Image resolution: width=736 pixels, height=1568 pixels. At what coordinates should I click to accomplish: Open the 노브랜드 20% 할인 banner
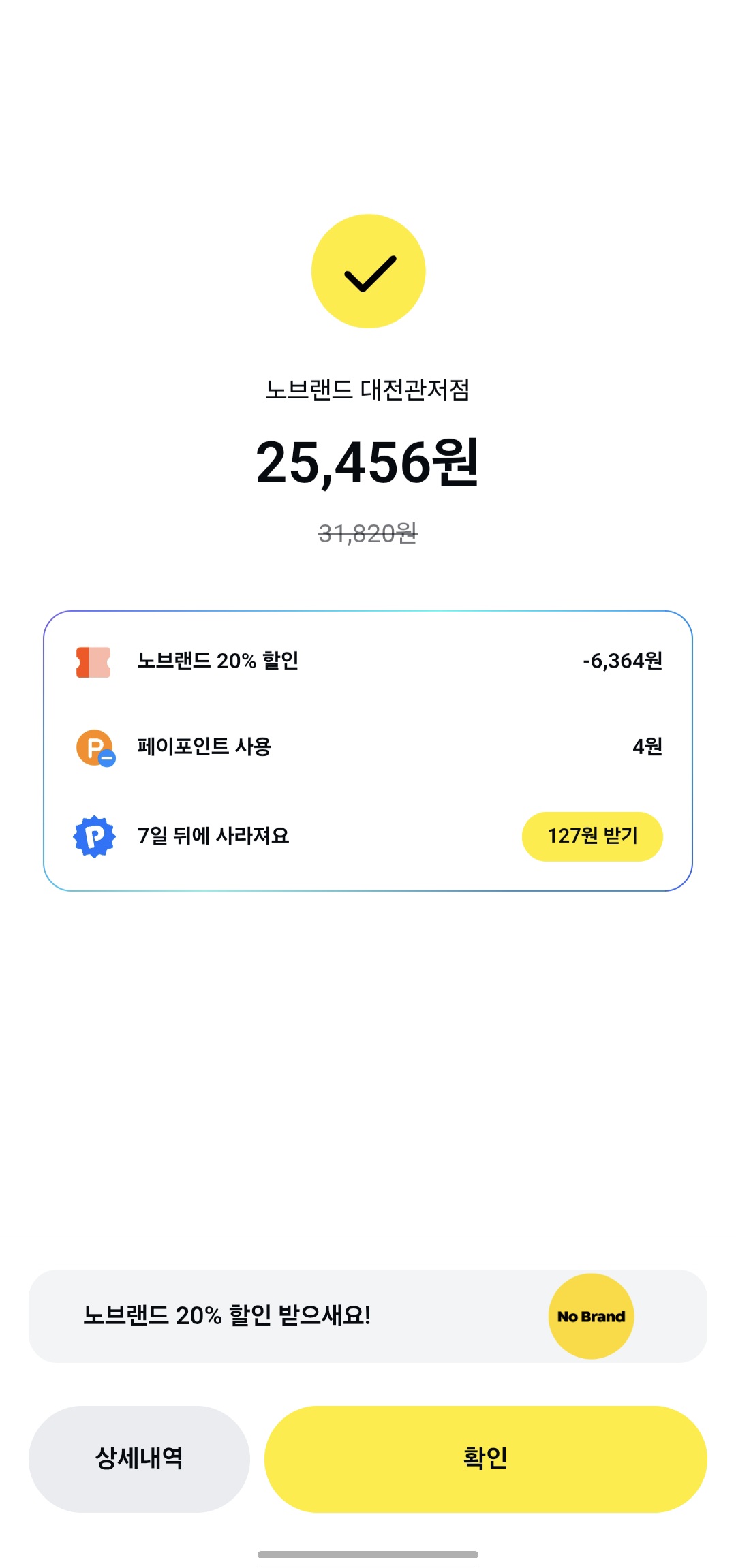coord(367,1315)
